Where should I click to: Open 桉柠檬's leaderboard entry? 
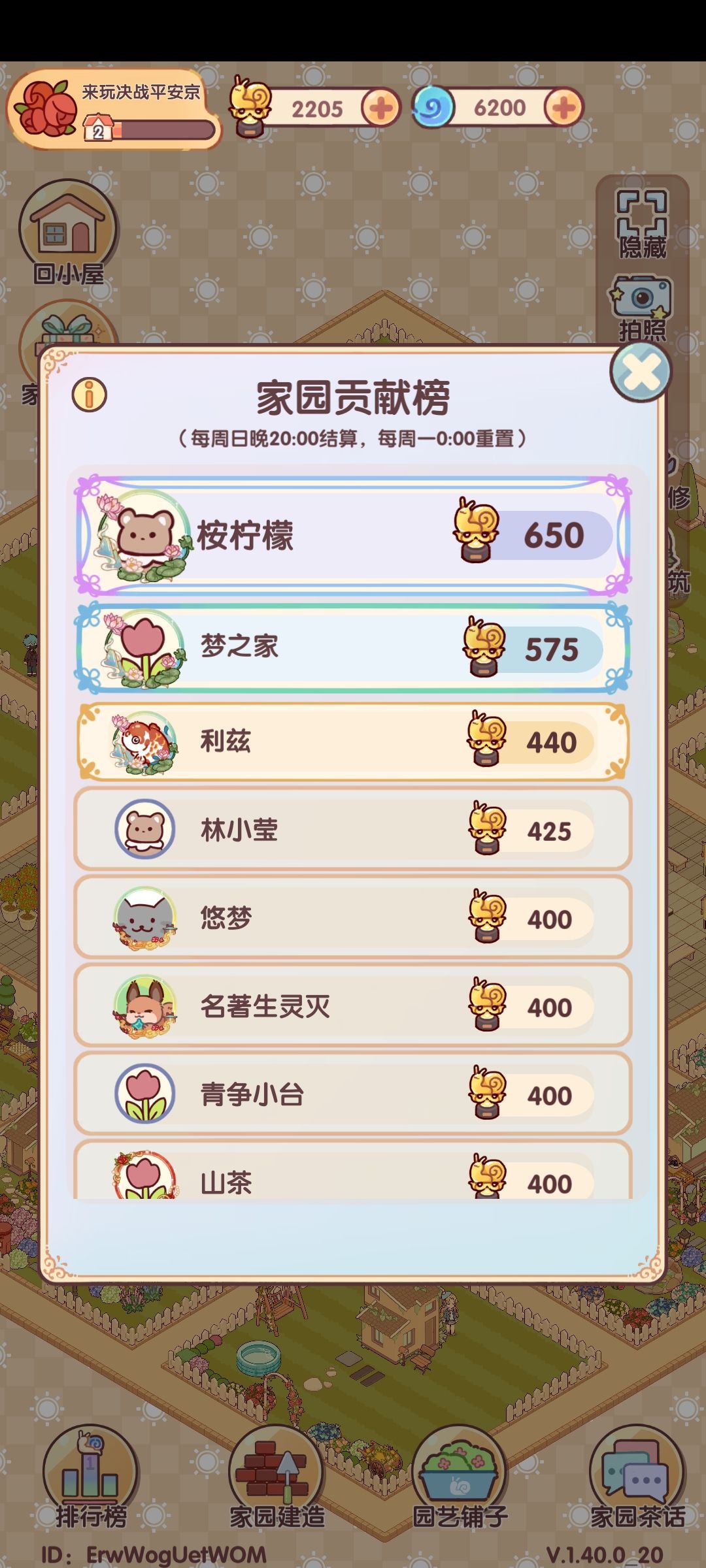[353, 535]
